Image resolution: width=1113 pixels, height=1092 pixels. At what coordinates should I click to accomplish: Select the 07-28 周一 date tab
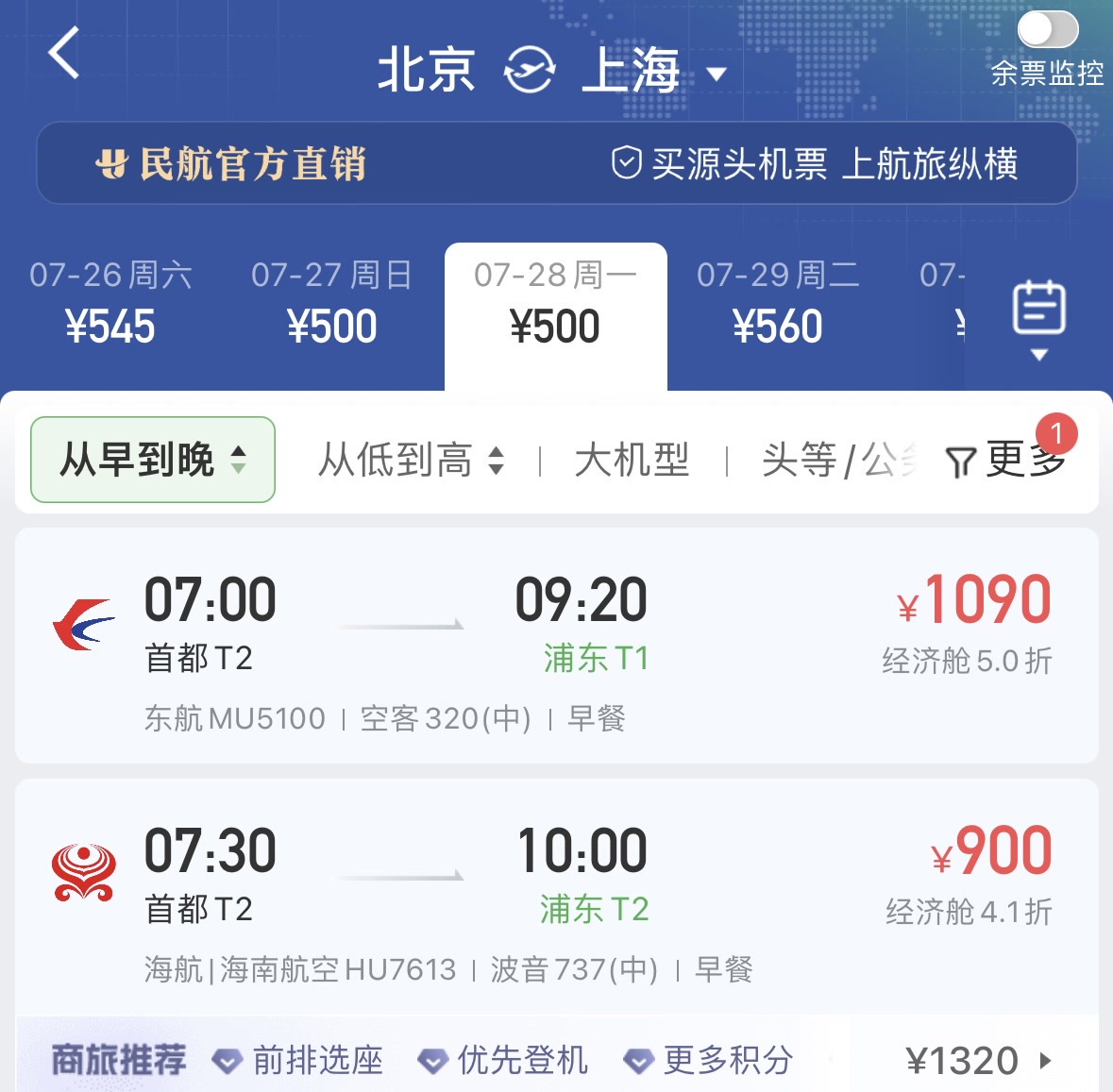pos(555,302)
